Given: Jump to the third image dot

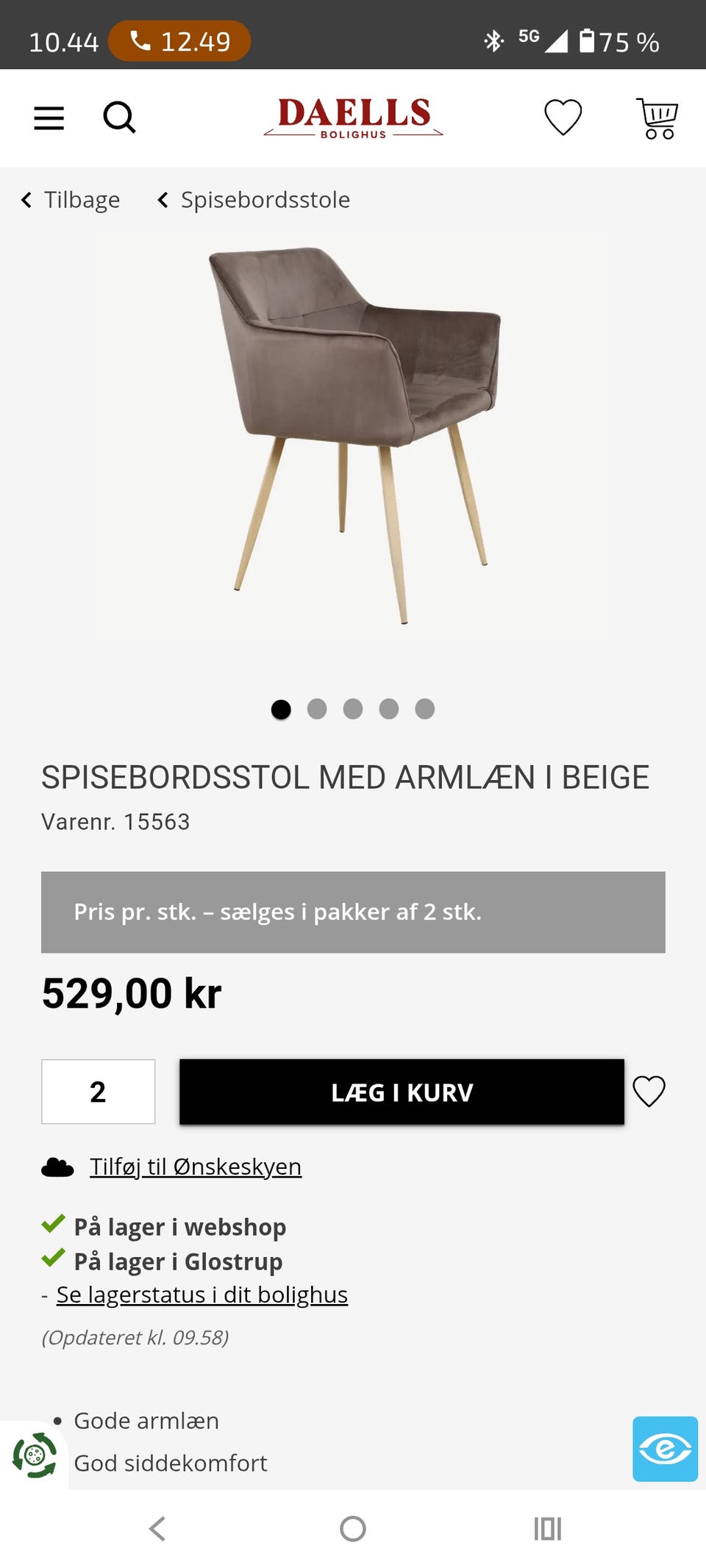Looking at the screenshot, I should click(x=353, y=709).
